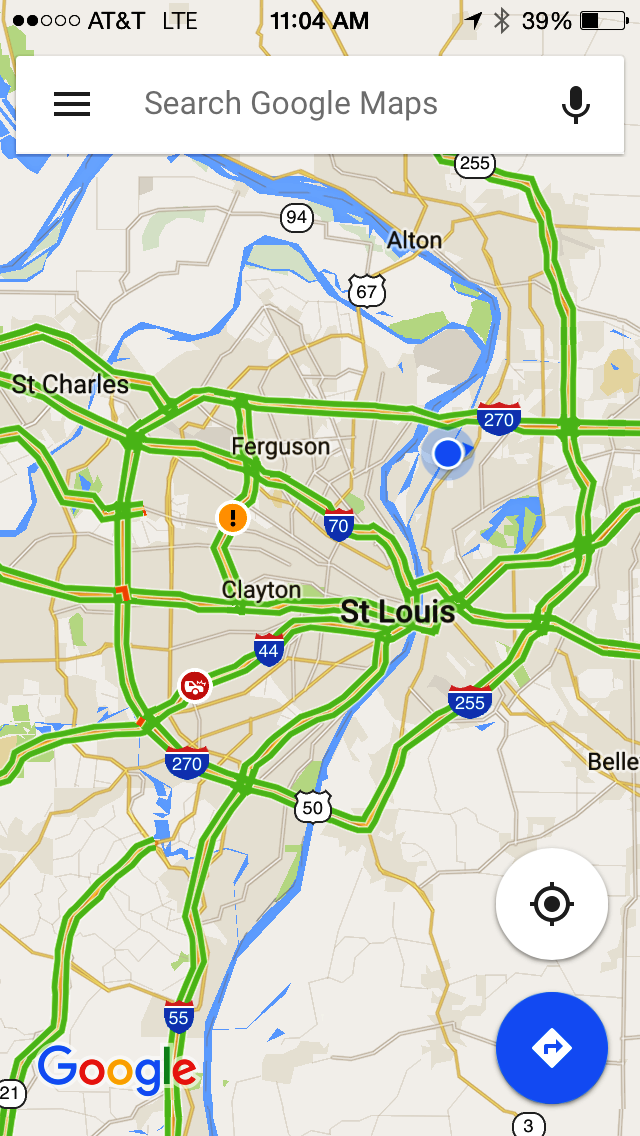Center map on my location
640x1136 pixels.
coord(552,903)
